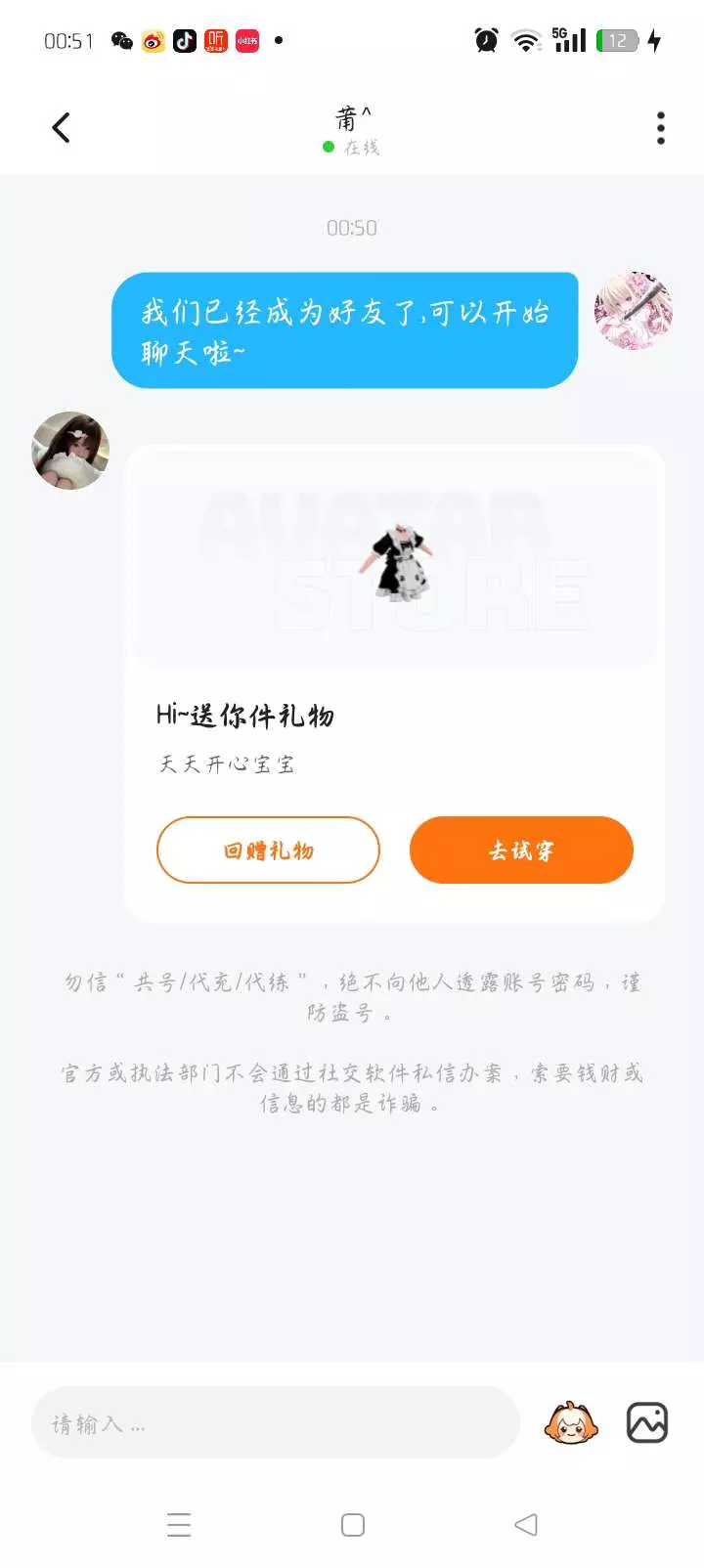
Task: Tap the system home button
Action: click(353, 1525)
